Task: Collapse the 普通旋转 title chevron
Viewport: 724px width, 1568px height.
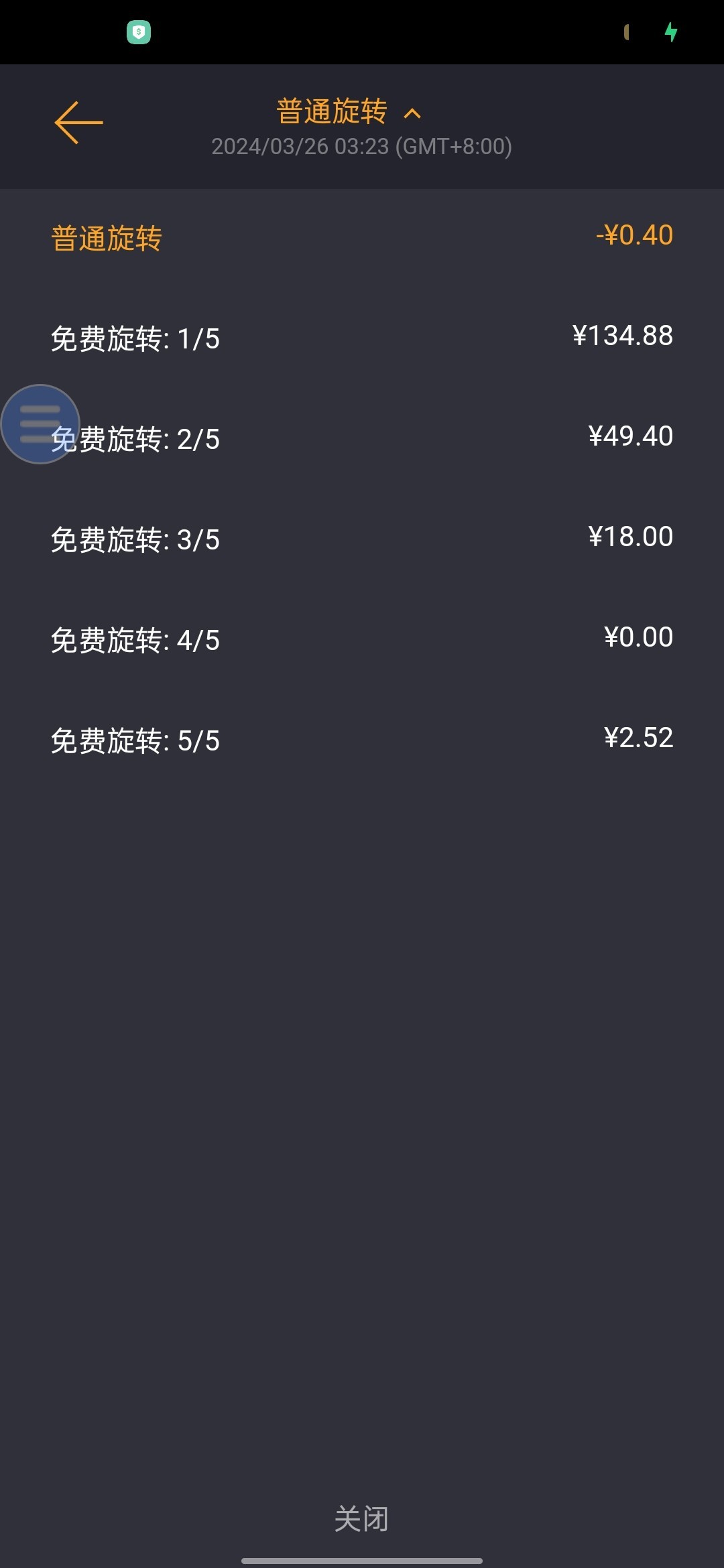Action: click(x=412, y=114)
